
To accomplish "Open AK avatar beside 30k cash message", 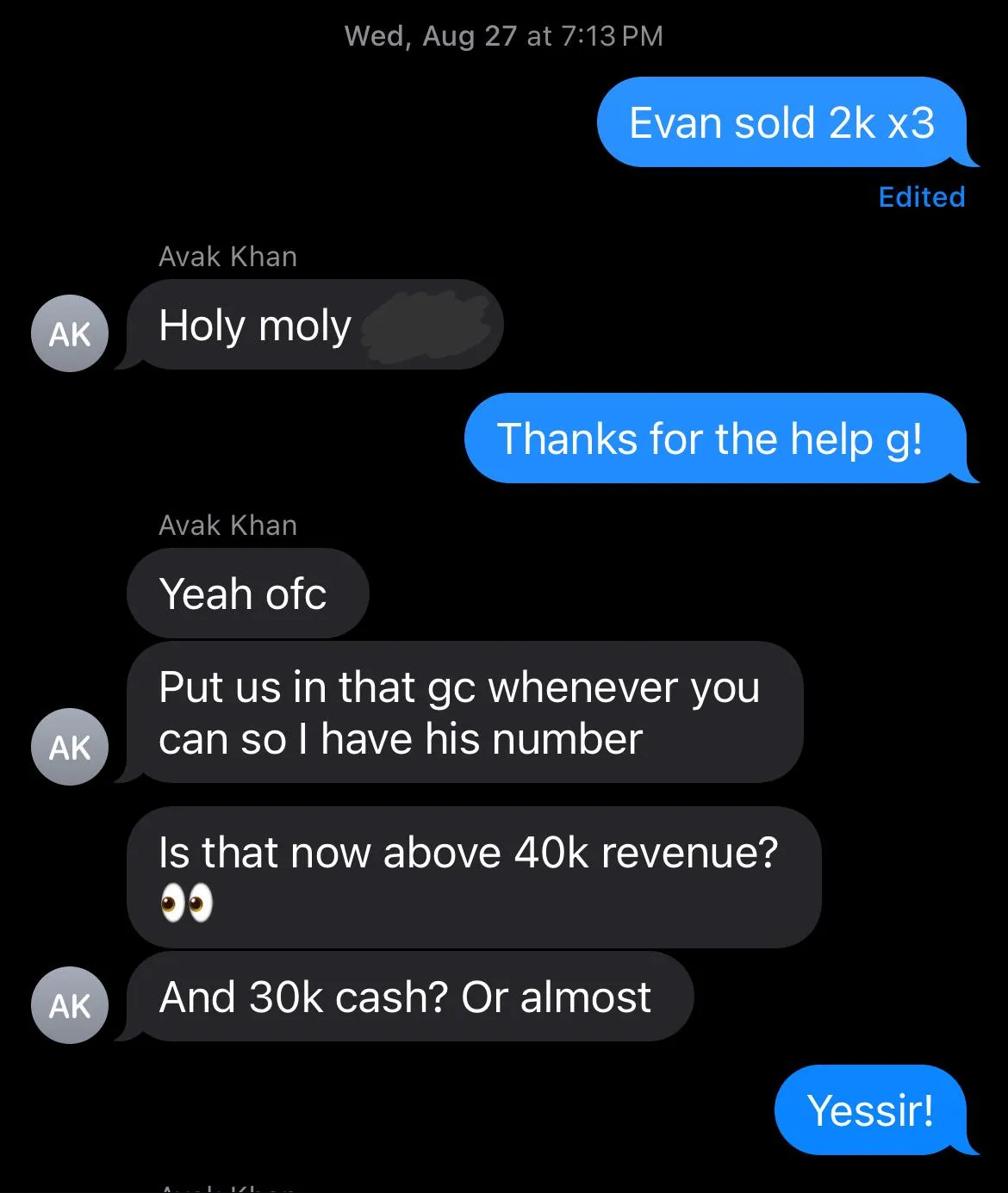I will 70,1005.
